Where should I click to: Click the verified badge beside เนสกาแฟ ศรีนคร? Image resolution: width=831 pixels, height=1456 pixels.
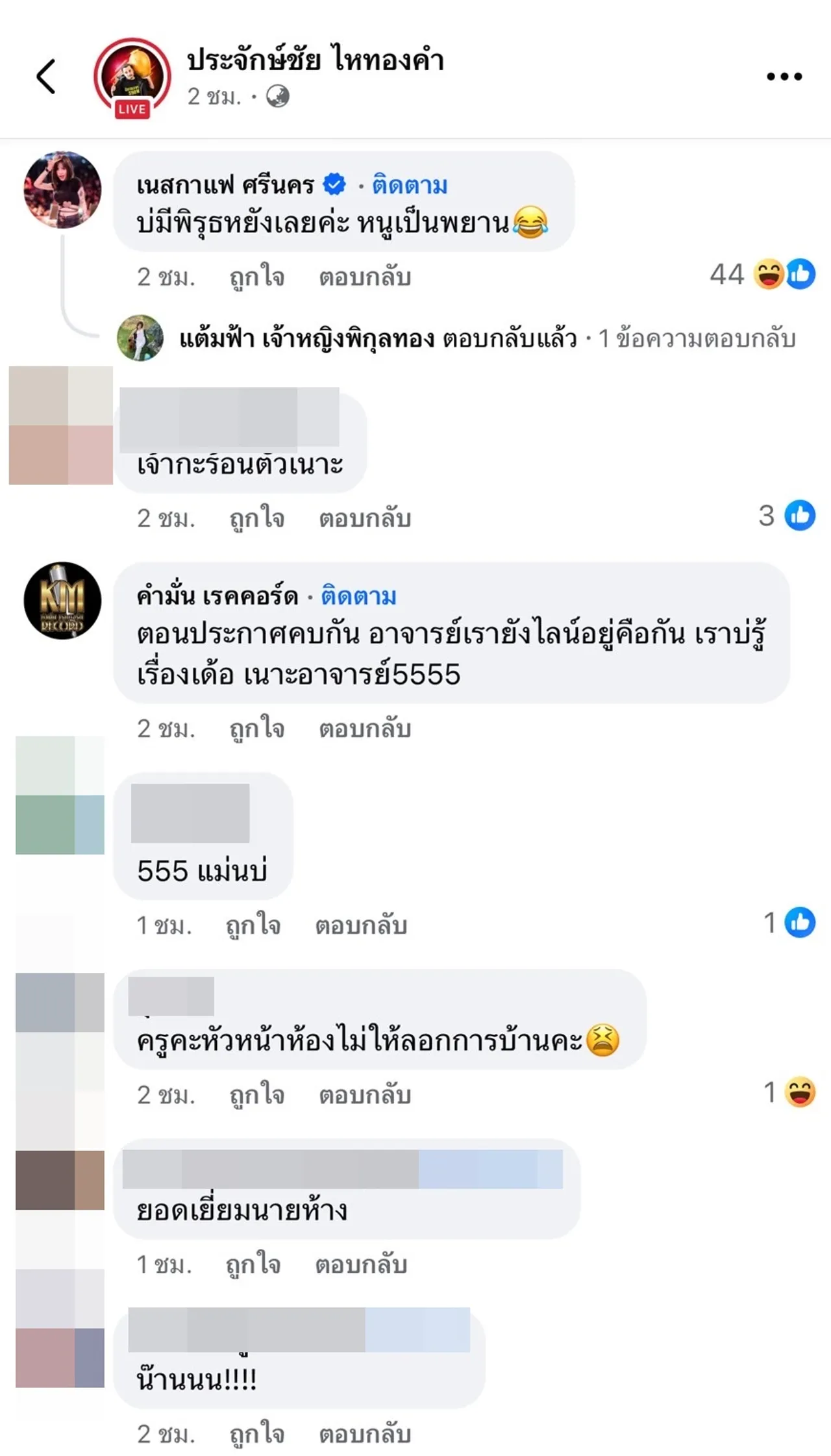[333, 185]
